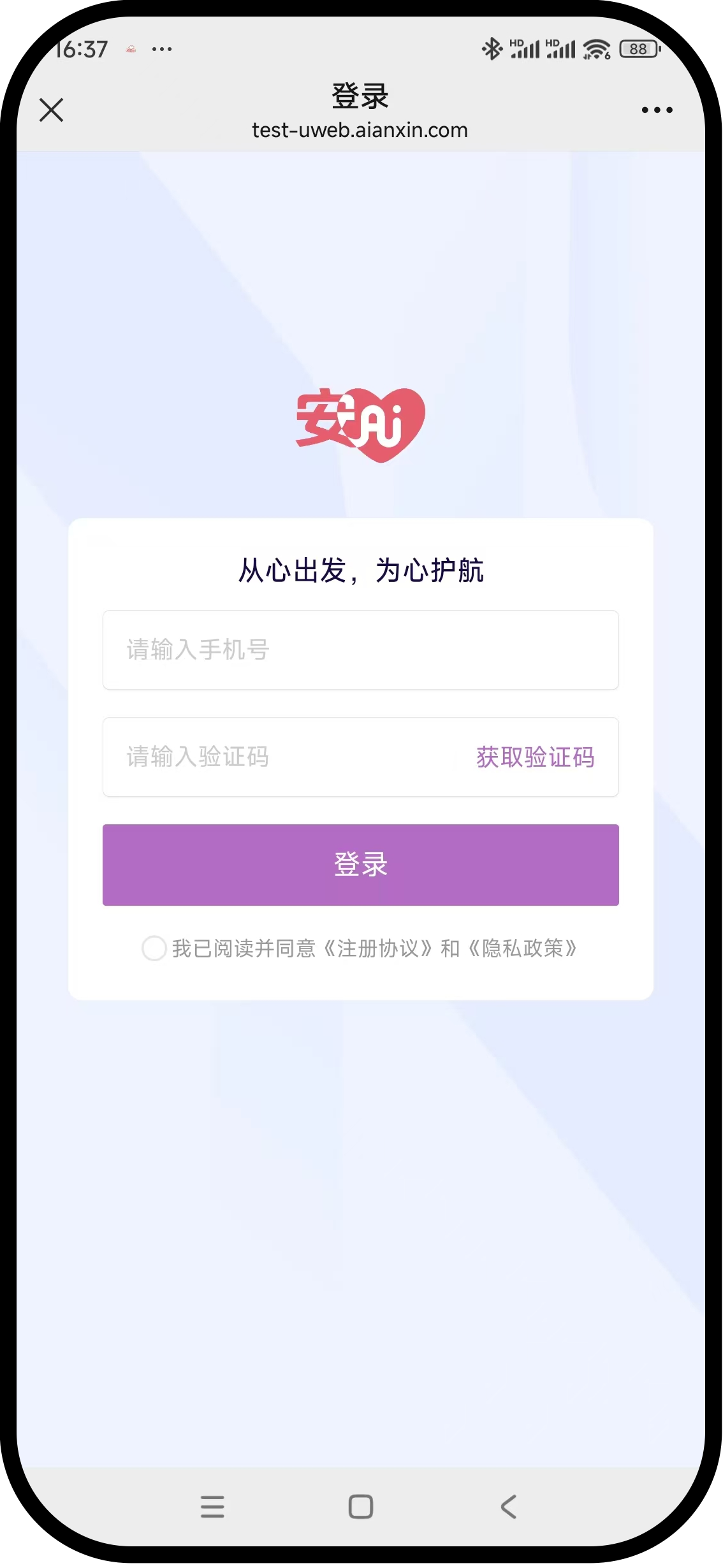Image resolution: width=723 pixels, height=1568 pixels.
Task: Close the login webpage
Action: coord(51,110)
